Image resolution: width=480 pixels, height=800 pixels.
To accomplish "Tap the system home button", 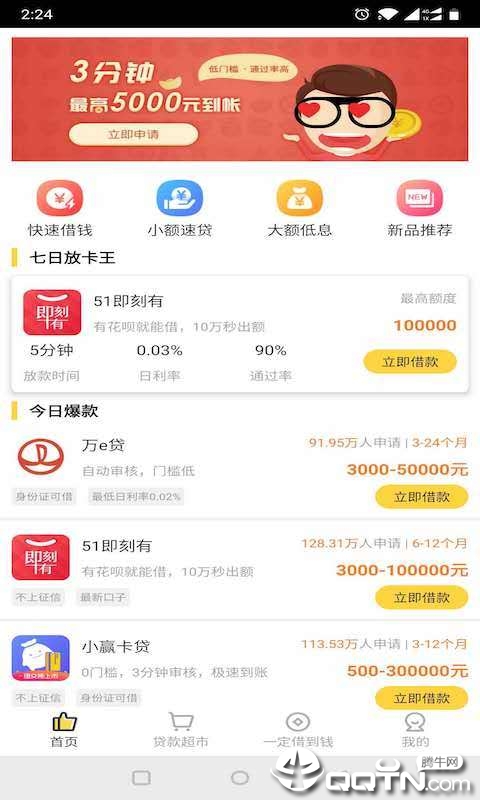I will pyautogui.click(x=240, y=778).
